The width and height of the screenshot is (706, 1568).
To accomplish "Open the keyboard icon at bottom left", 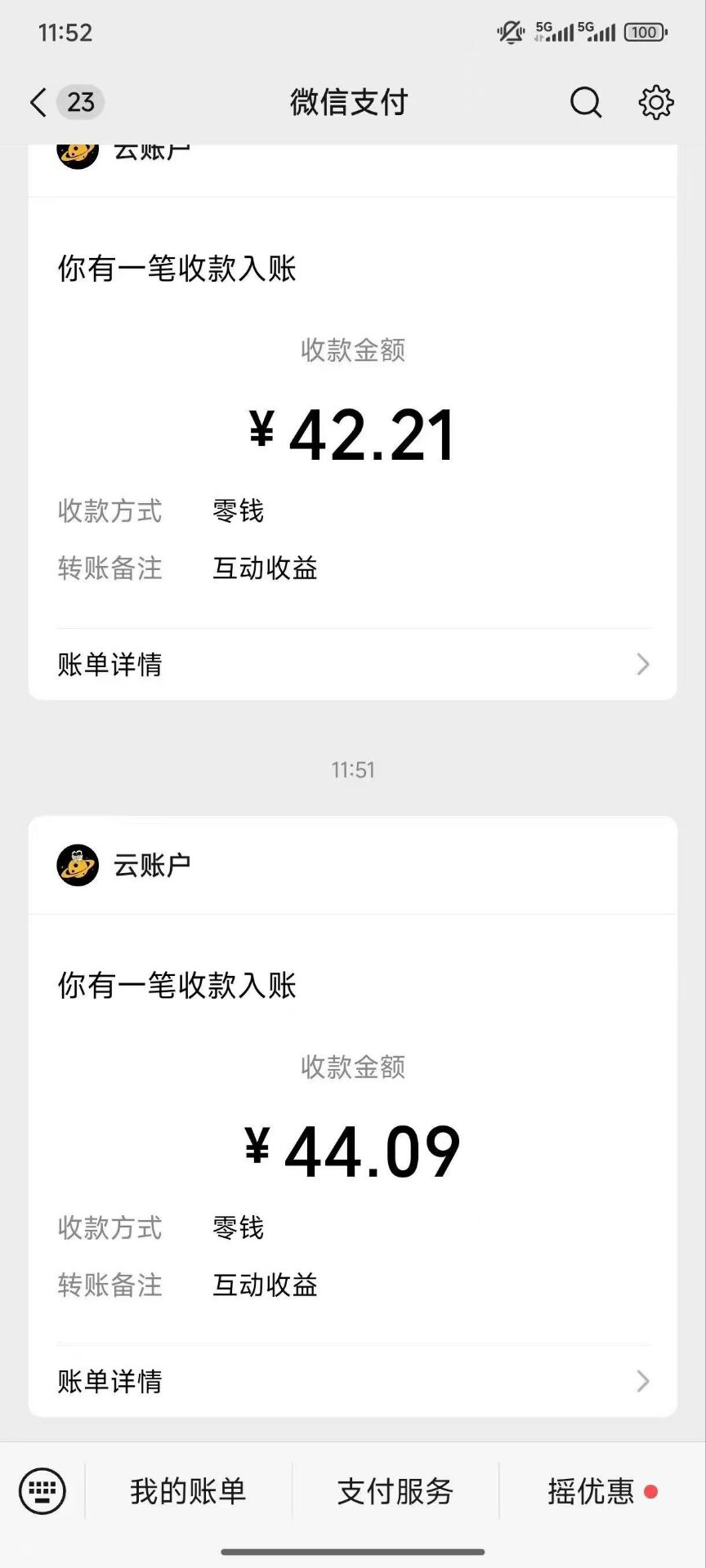I will [x=41, y=1491].
